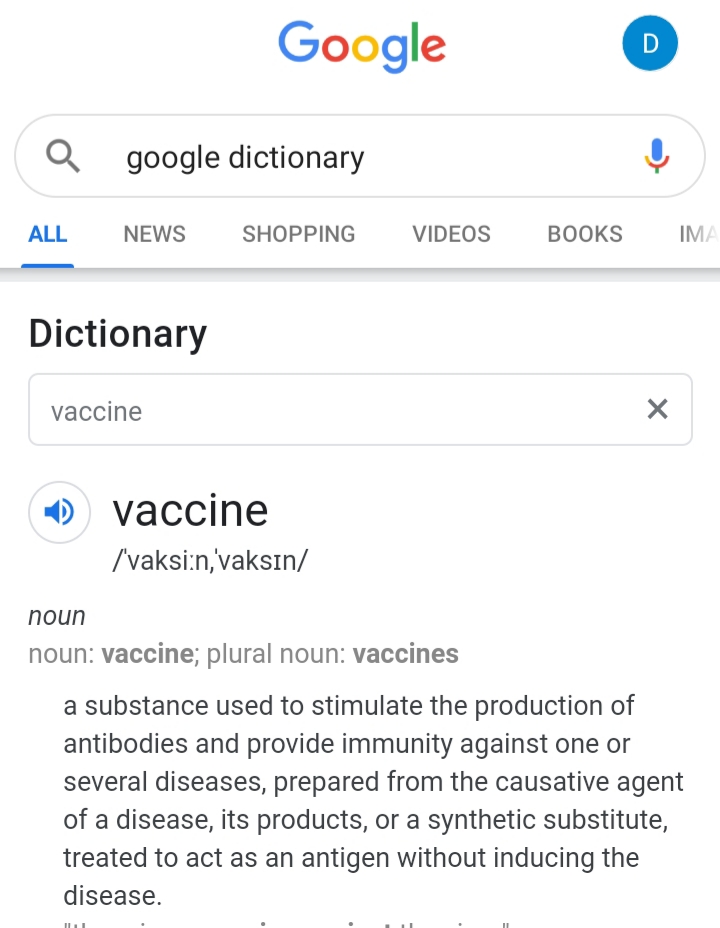This screenshot has height=928, width=720.
Task: Clear the dictionary word field
Action: coord(657,409)
